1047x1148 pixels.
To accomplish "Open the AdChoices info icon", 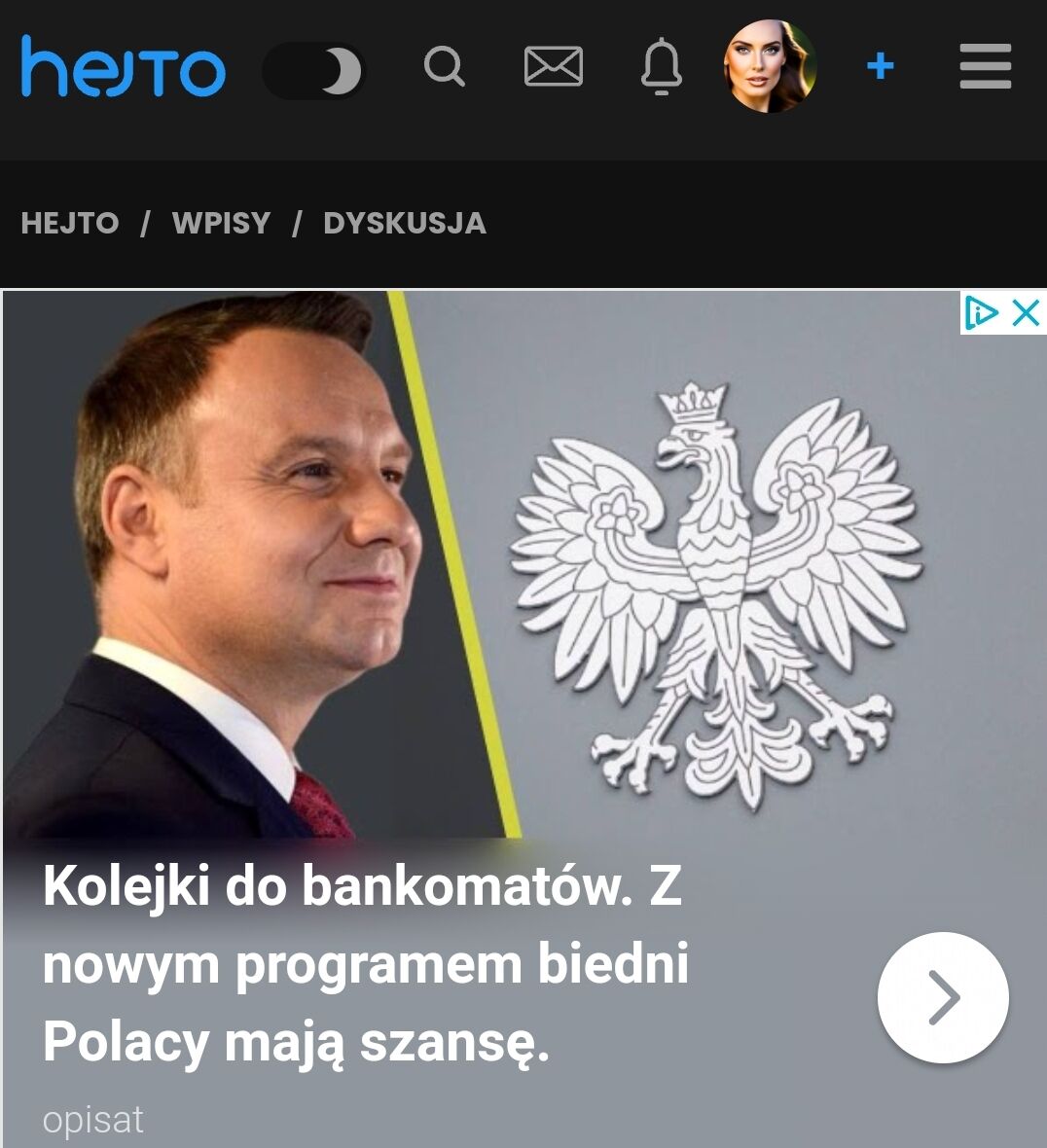I will click(x=981, y=313).
